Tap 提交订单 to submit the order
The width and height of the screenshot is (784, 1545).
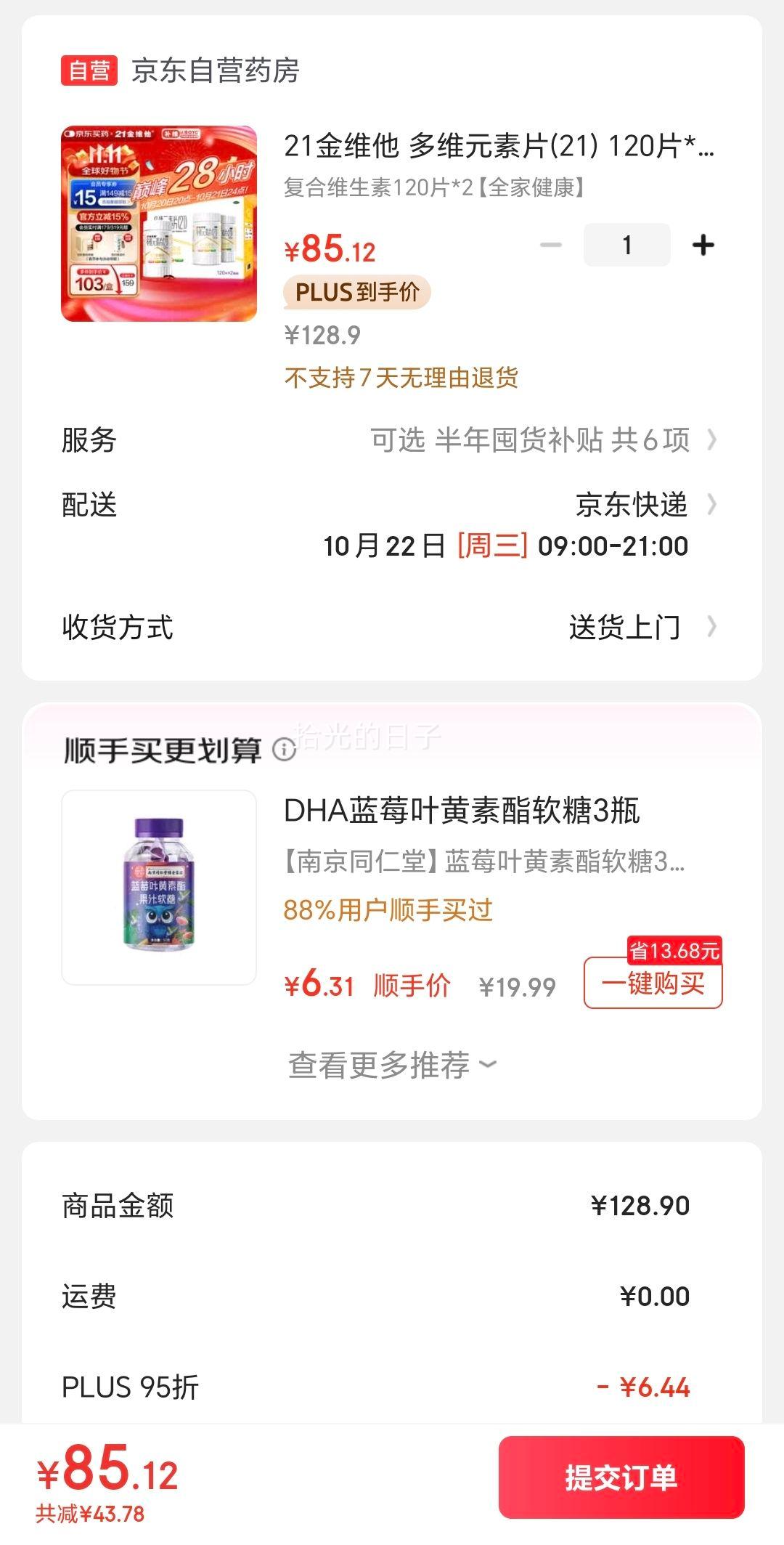pos(621,1477)
